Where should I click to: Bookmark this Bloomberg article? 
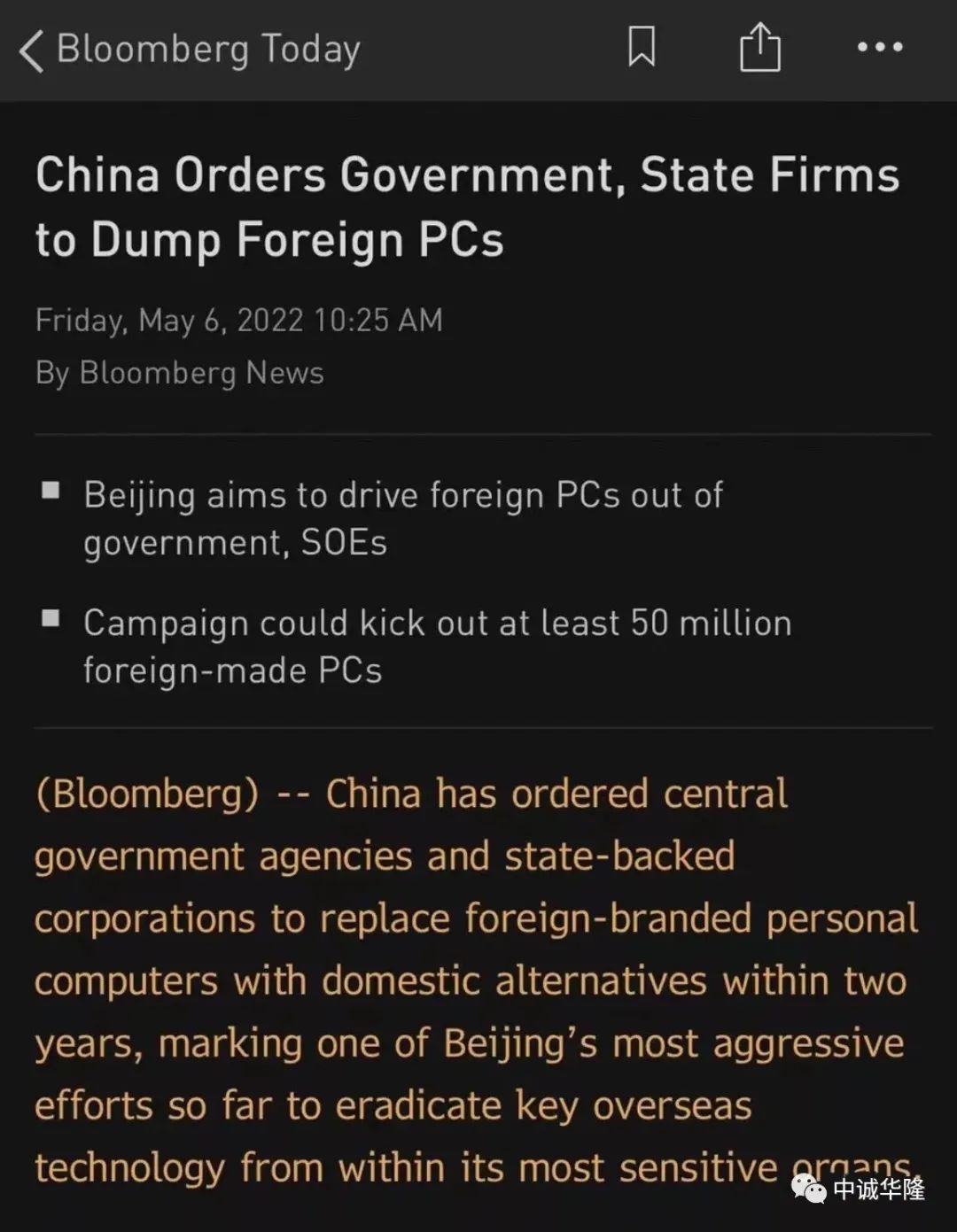pyautogui.click(x=642, y=47)
